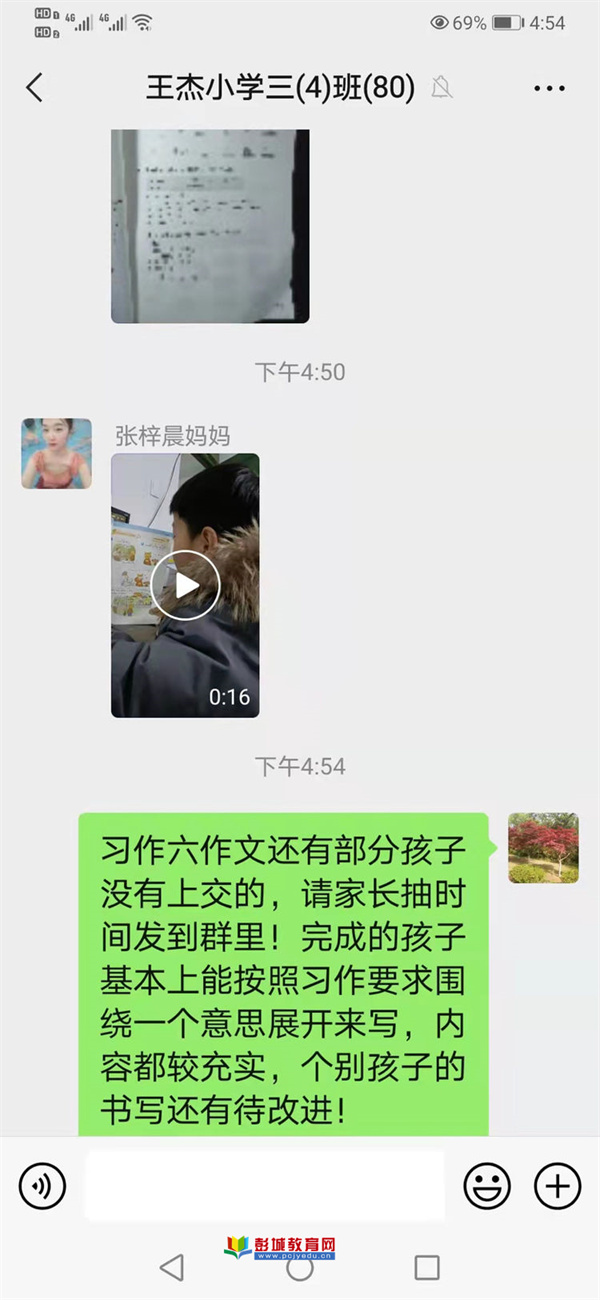The width and height of the screenshot is (600, 1300).
Task: Tap the red tree avatar of sender
Action: tap(543, 848)
